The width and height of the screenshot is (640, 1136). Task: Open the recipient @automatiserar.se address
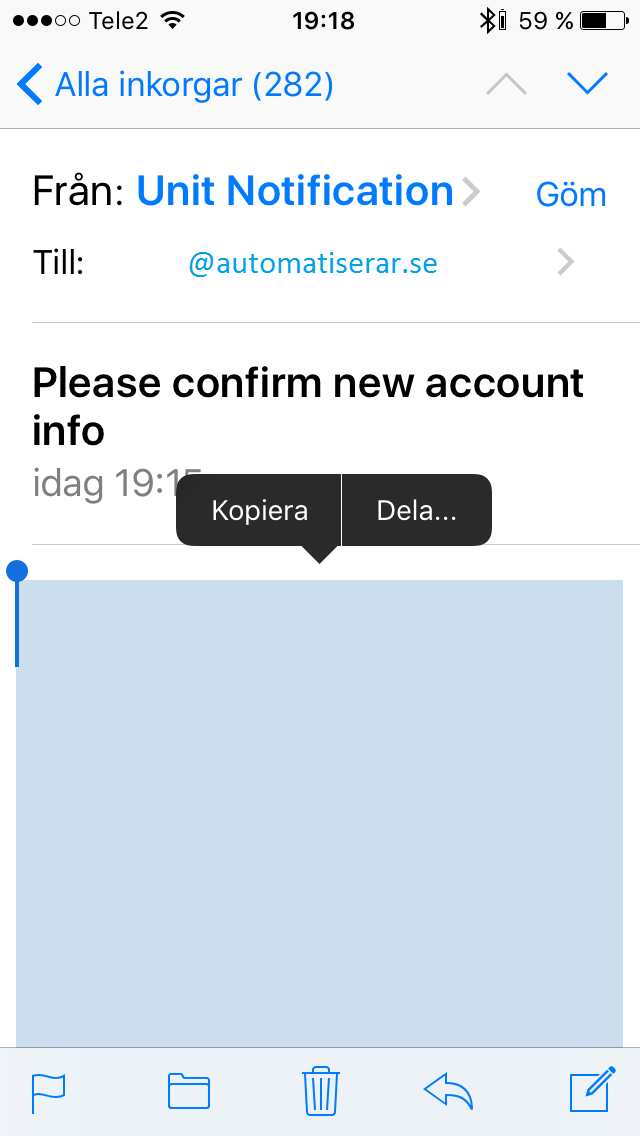pos(312,263)
